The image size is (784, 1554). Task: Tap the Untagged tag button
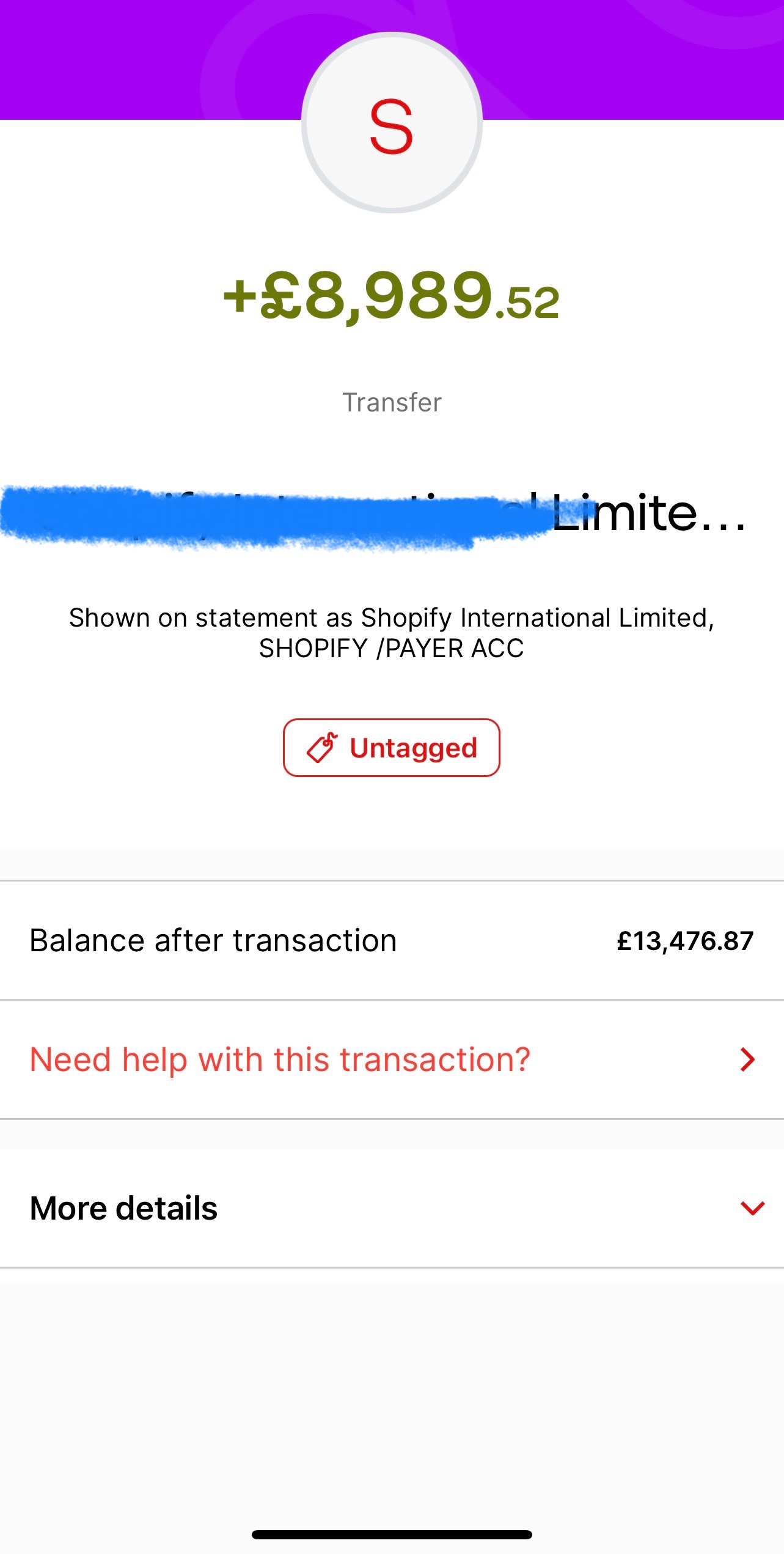(392, 748)
